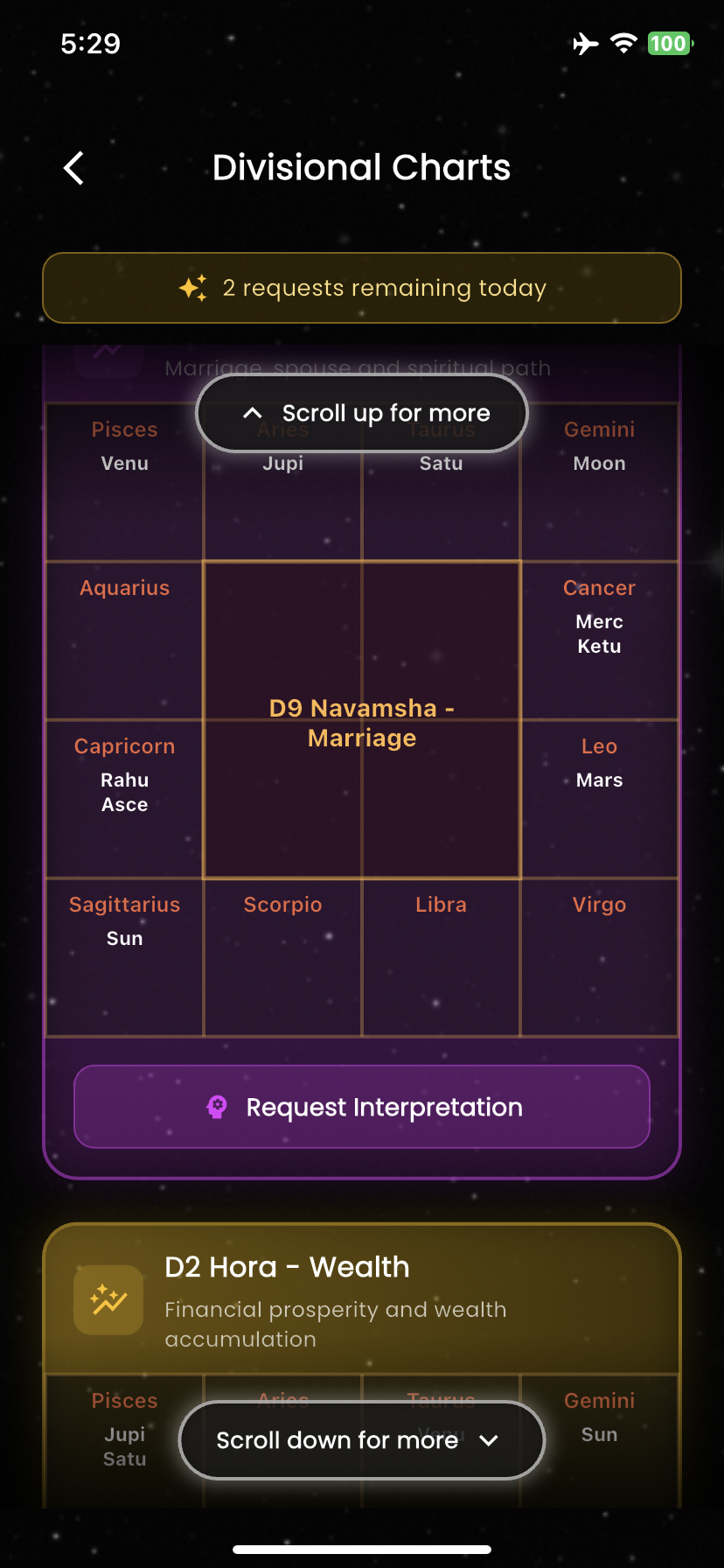Image resolution: width=724 pixels, height=1568 pixels.
Task: Tap the Sagittarius house showing Sun
Action: click(x=124, y=956)
